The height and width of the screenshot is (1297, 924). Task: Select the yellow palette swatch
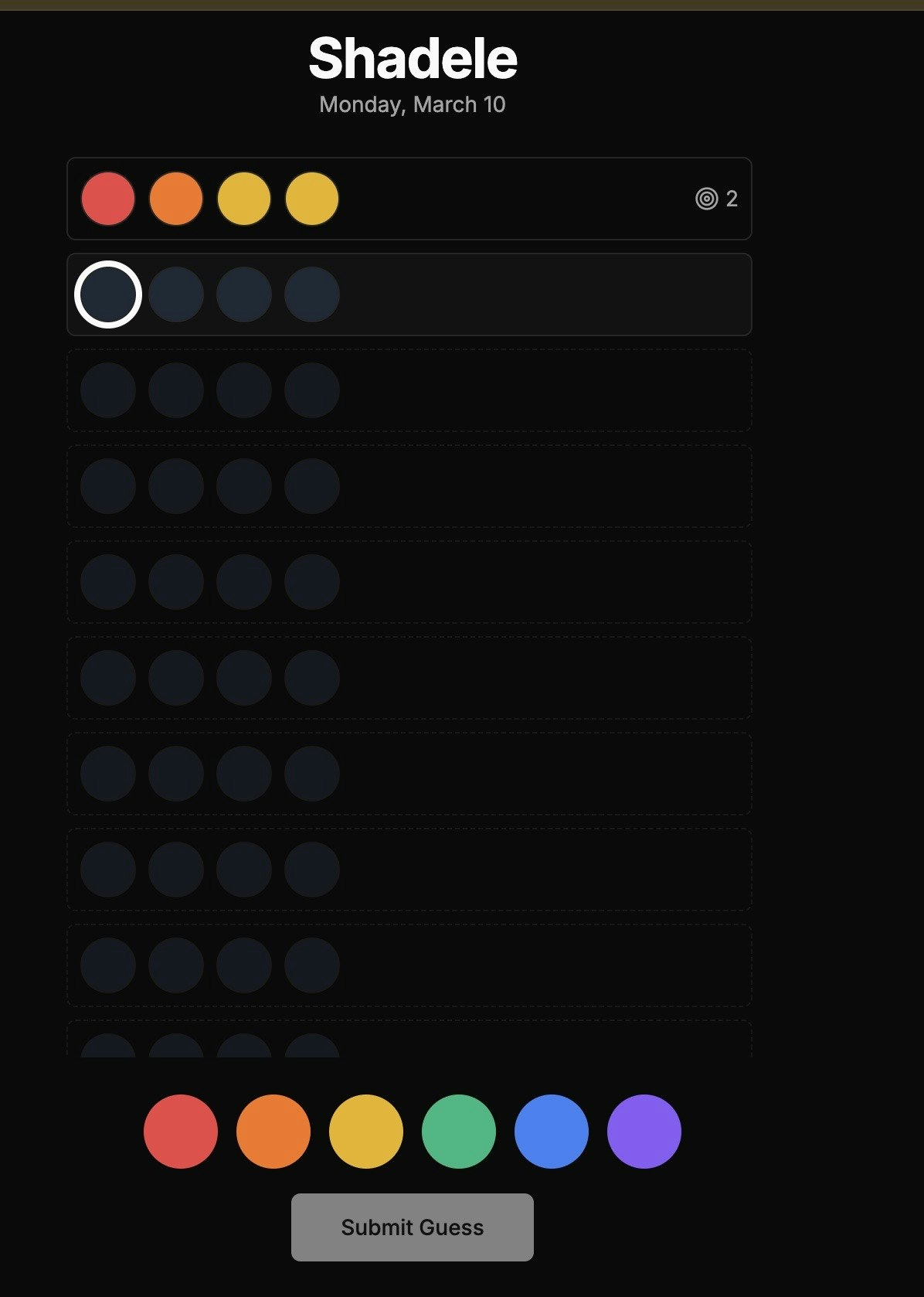tap(366, 1131)
